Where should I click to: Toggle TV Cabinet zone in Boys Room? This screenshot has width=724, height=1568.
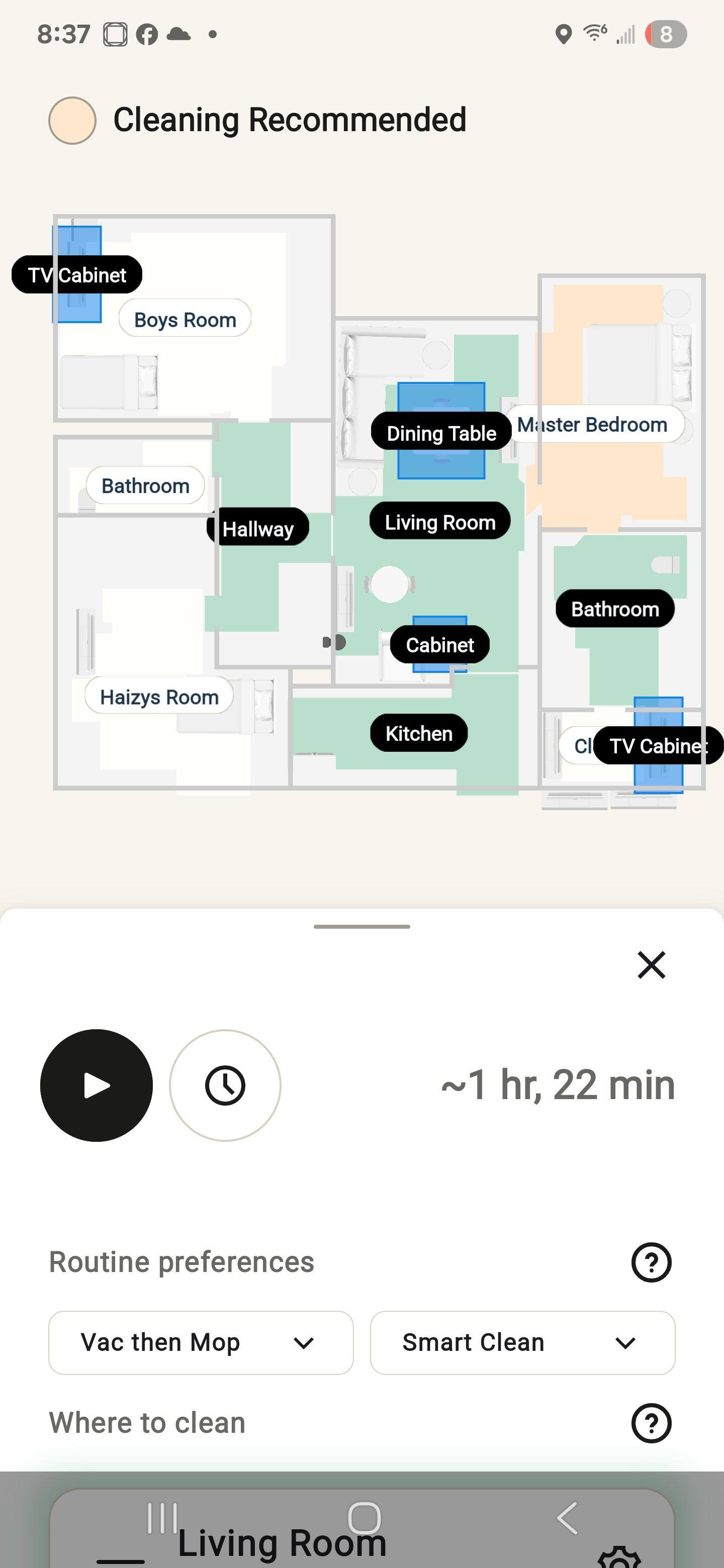point(77,274)
